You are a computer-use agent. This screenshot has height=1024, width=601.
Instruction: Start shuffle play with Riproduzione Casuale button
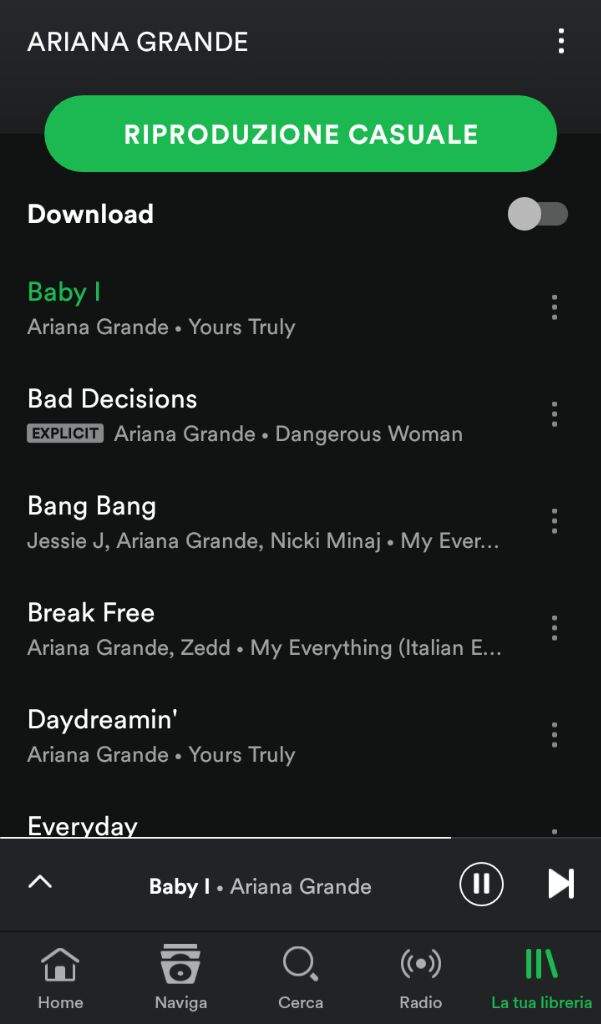(300, 134)
